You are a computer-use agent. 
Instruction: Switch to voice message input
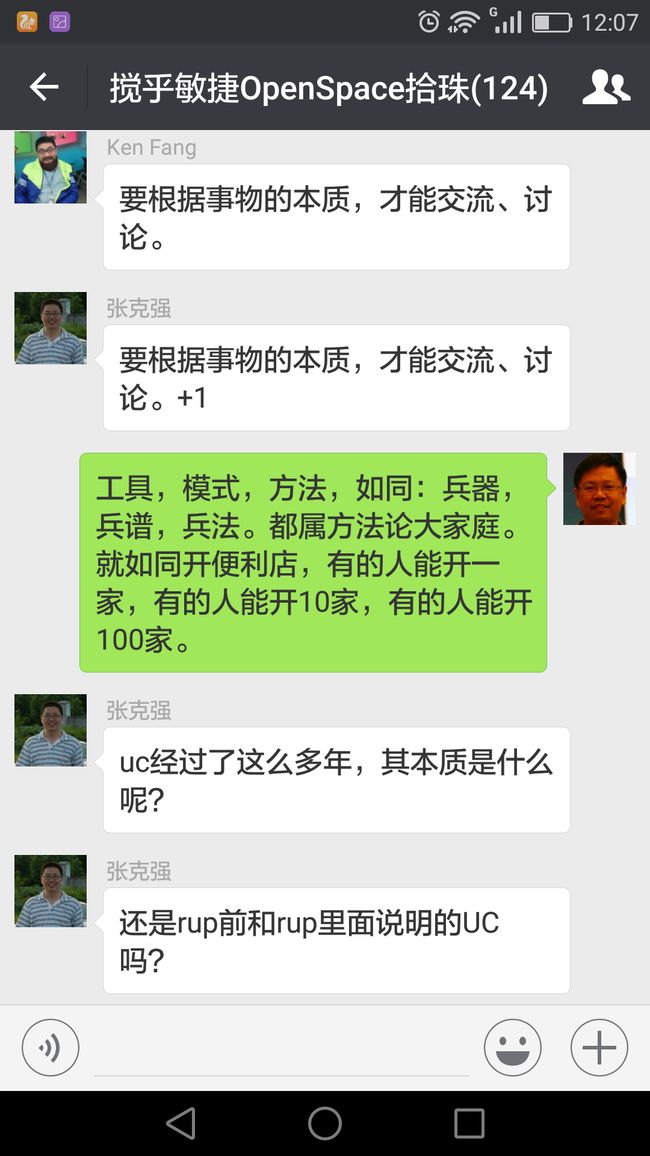50,1047
